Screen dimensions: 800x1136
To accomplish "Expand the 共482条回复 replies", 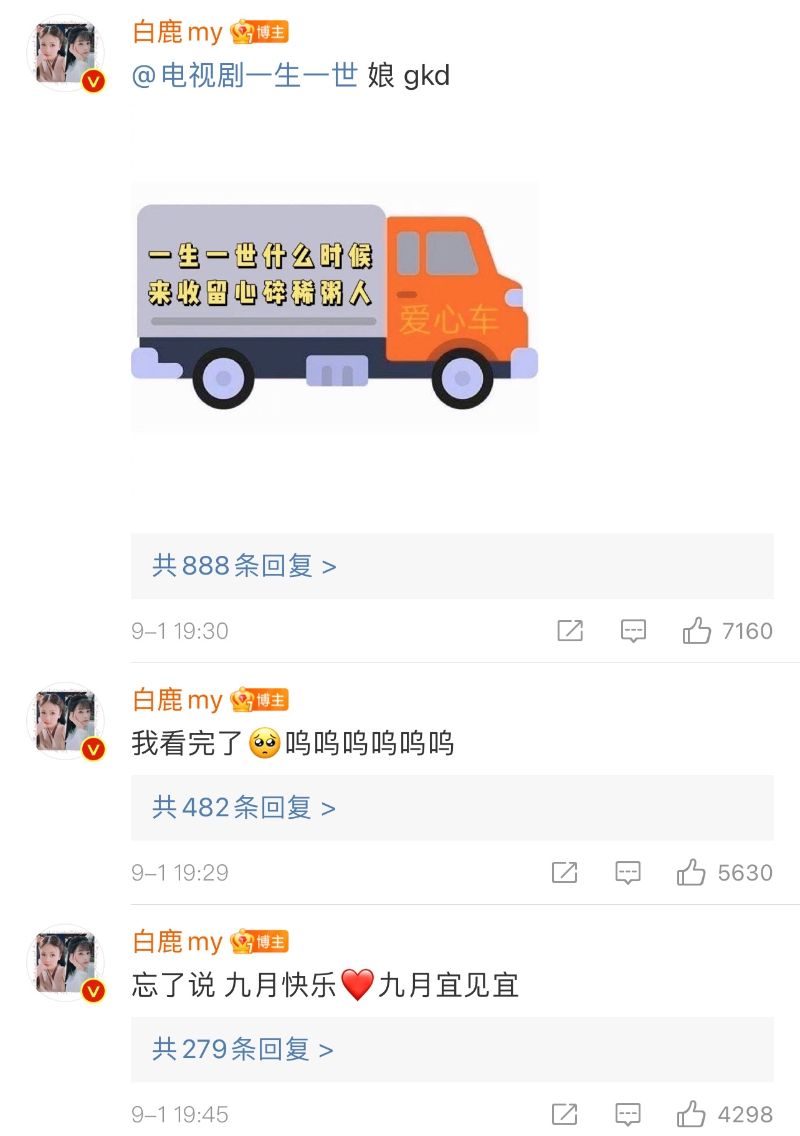I will pyautogui.click(x=244, y=807).
